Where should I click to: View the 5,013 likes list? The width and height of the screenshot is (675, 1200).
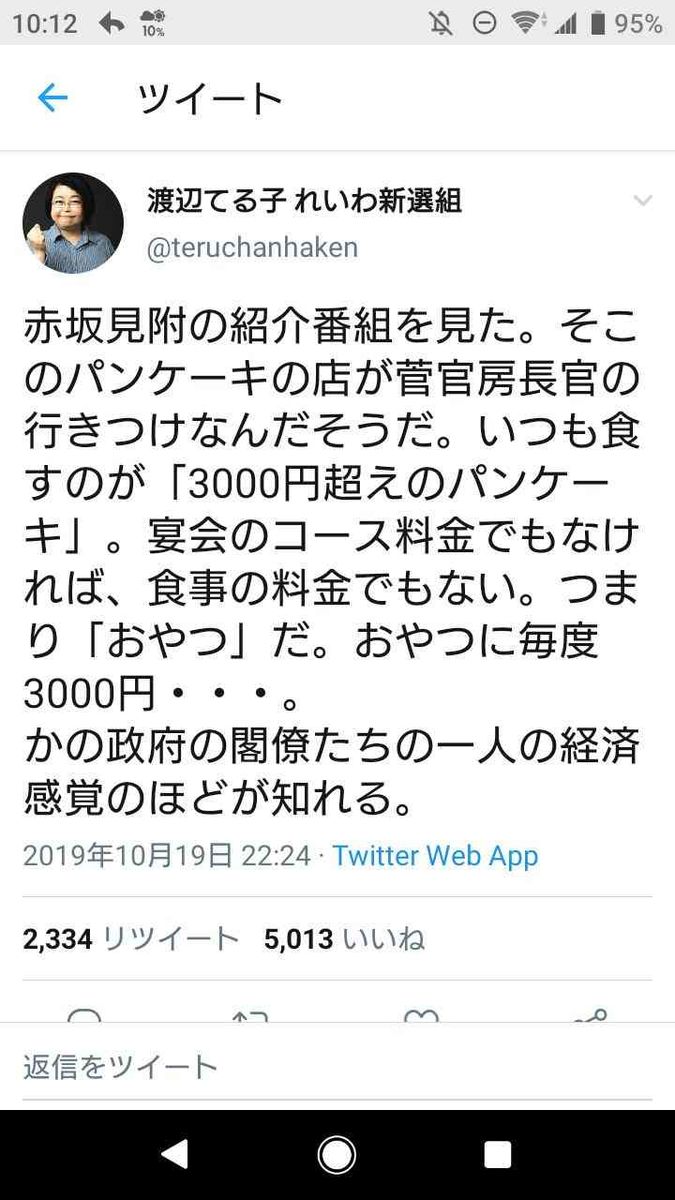pos(344,939)
